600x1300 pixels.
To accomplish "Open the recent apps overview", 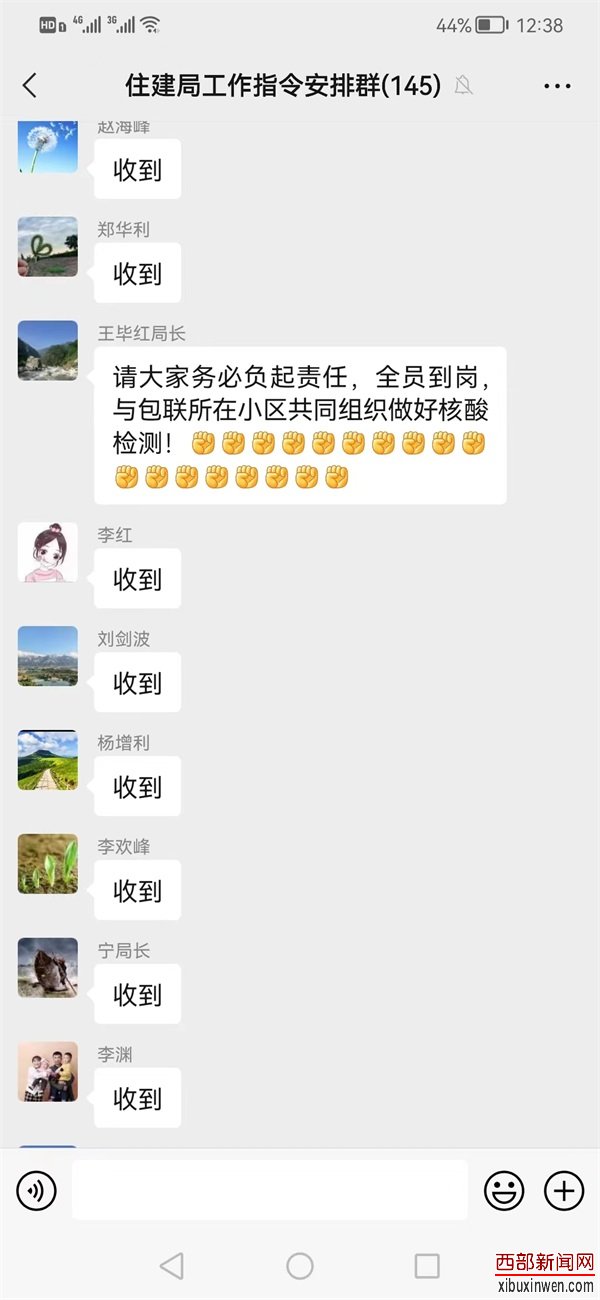I will click(x=427, y=1266).
